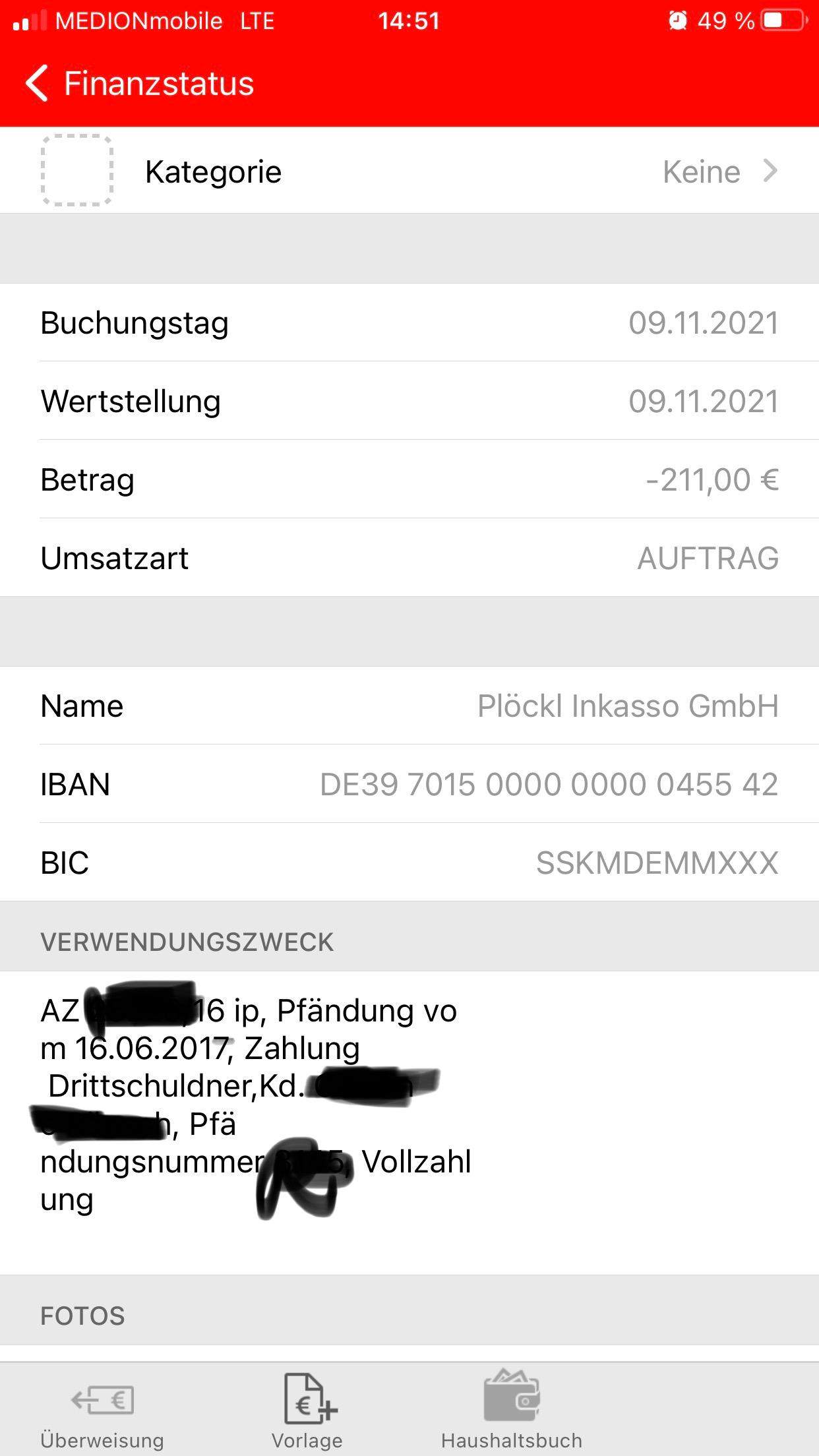Select the IBAN value field
The height and width of the screenshot is (1456, 819).
click(x=549, y=784)
